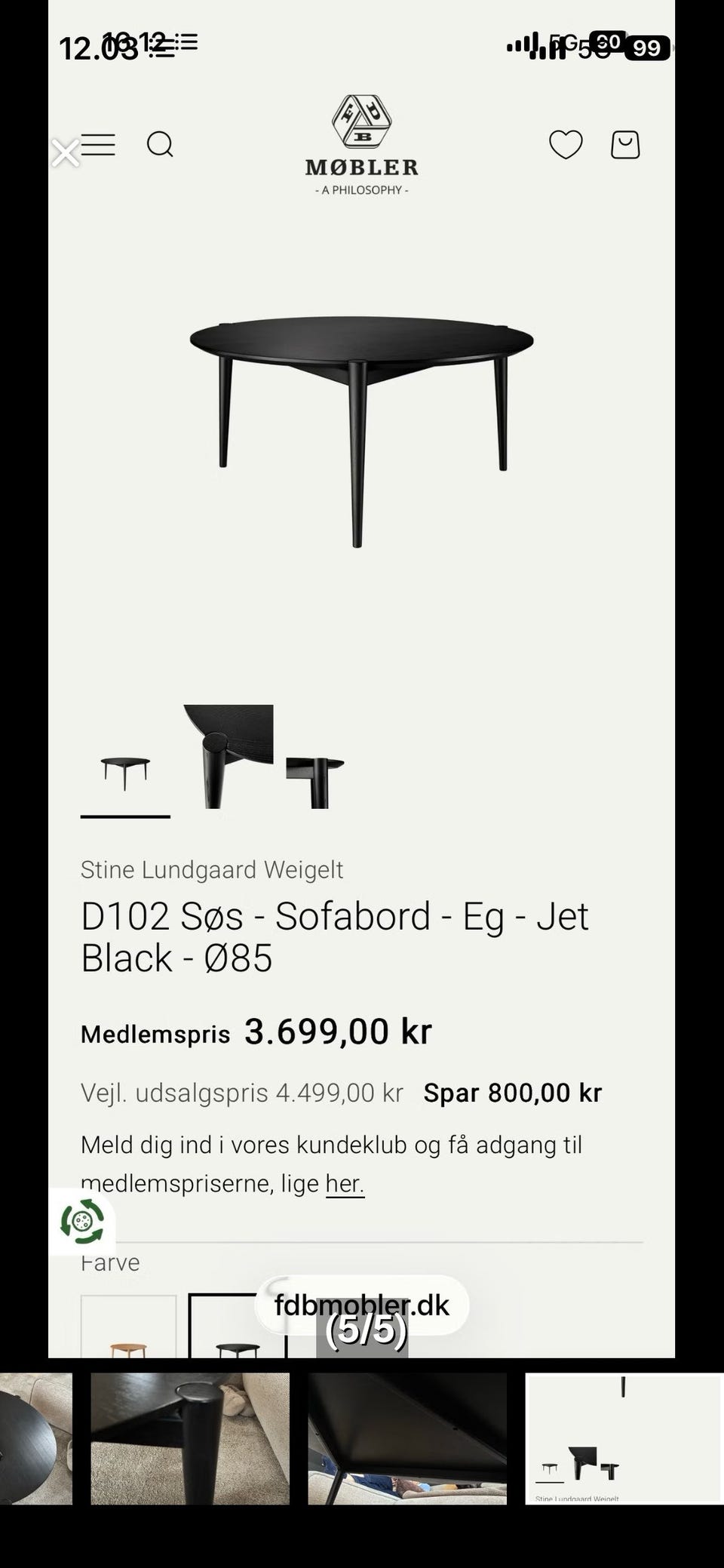Select the webshop screenshot thumbnail
Image resolution: width=724 pixels, height=1568 pixels.
coord(624,1438)
